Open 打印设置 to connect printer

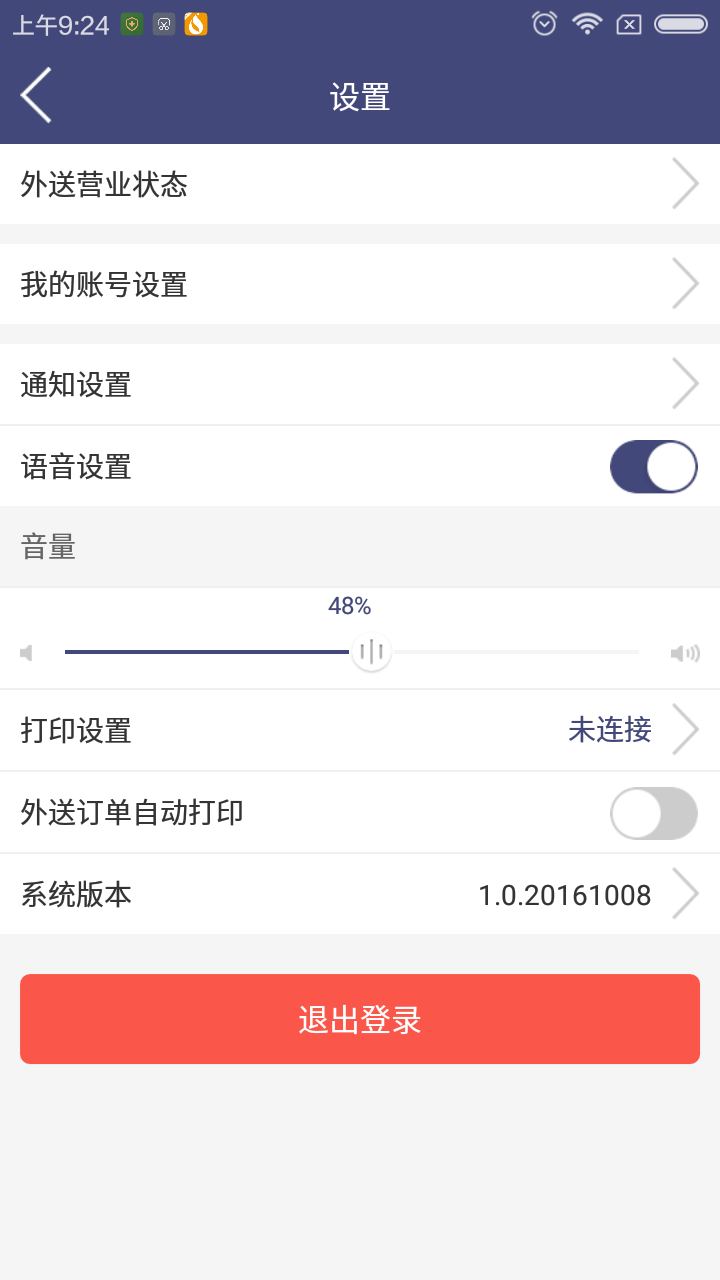(360, 730)
